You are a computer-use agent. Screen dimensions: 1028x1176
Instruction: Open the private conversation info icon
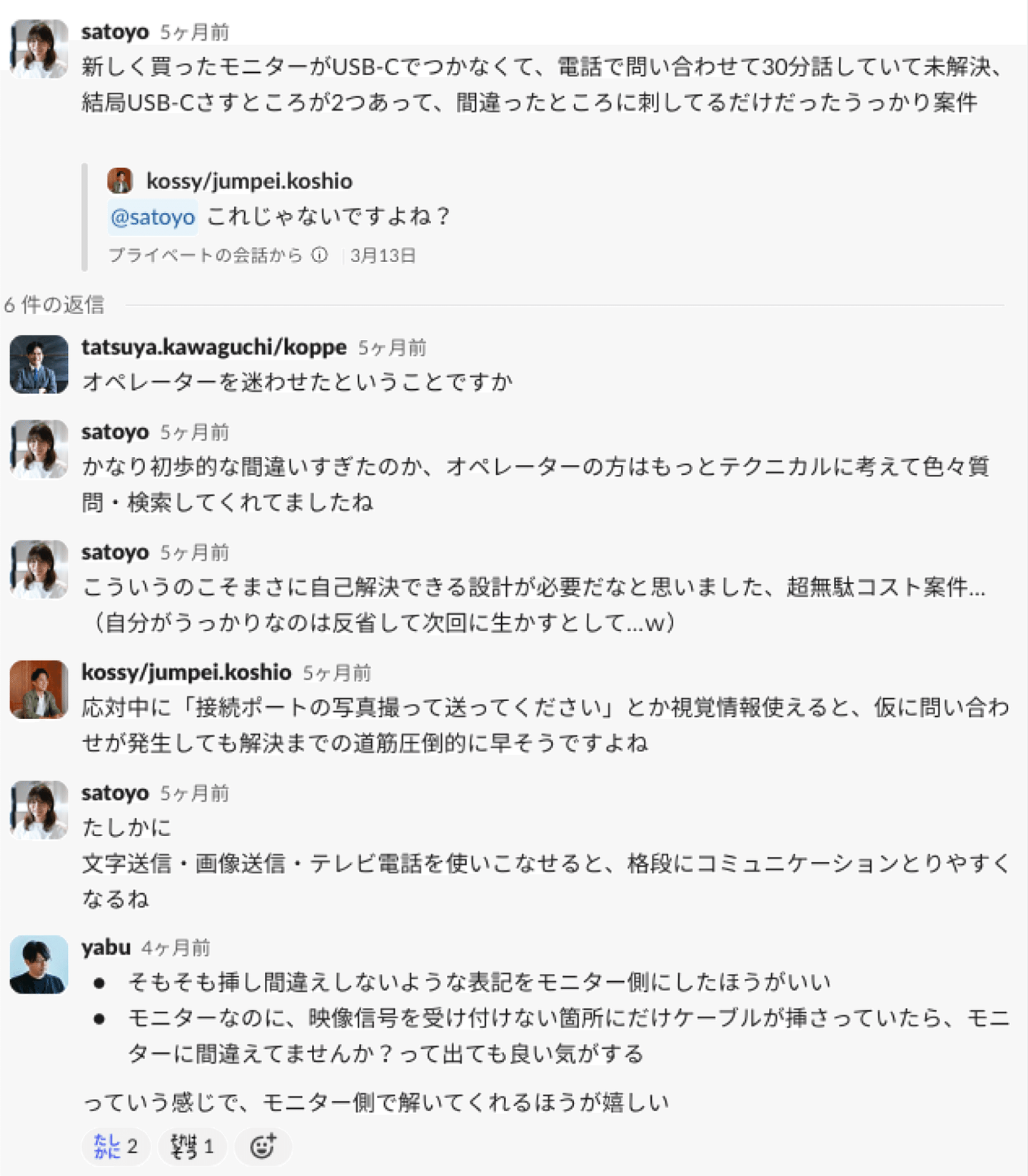320,255
